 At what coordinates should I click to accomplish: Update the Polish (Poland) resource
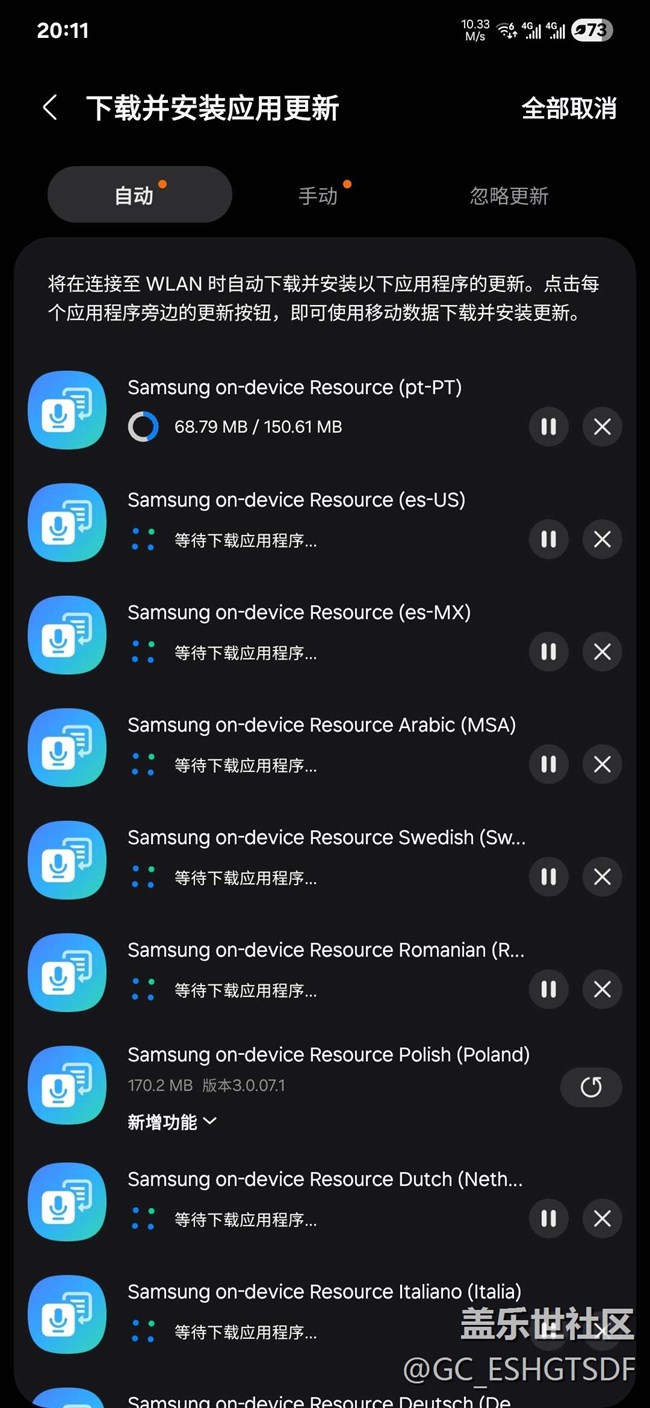591,1087
